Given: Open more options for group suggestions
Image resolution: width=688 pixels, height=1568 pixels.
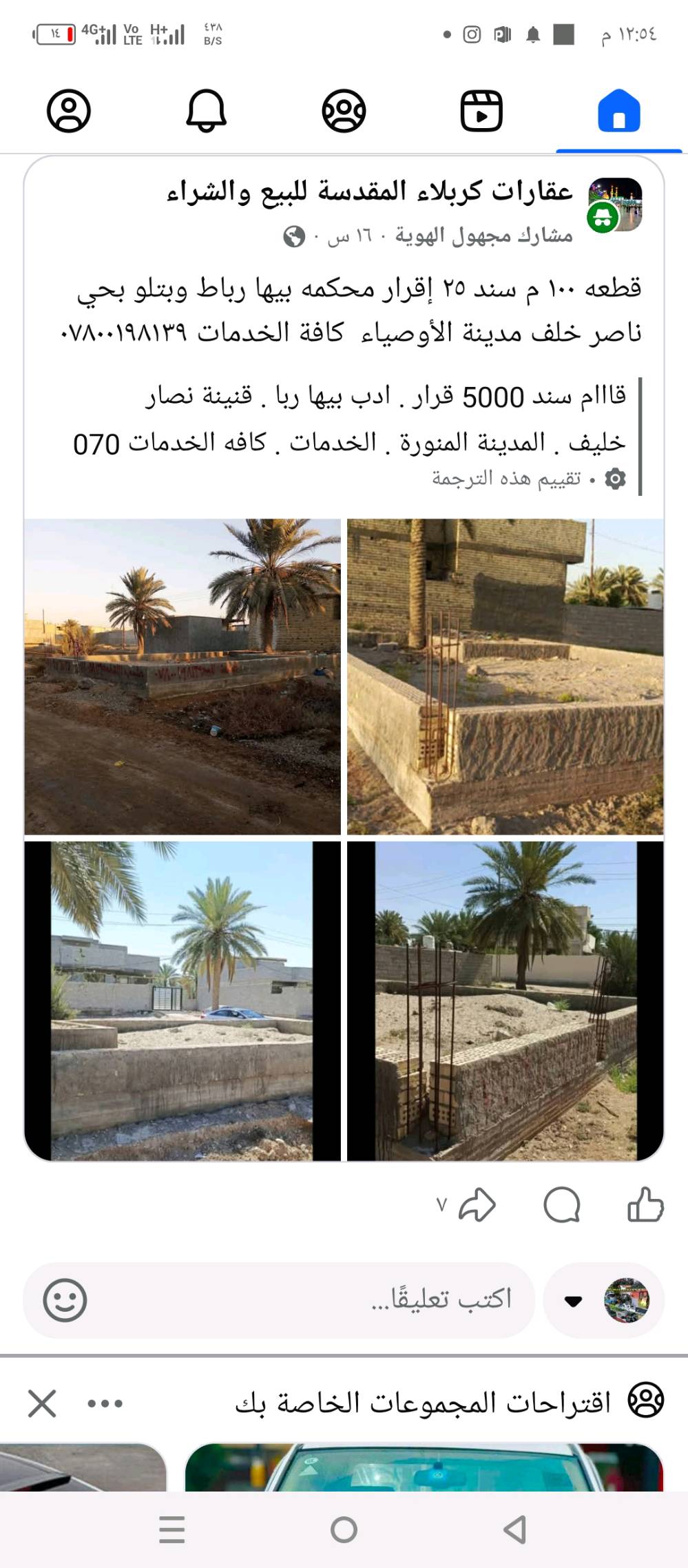Looking at the screenshot, I should (105, 1403).
